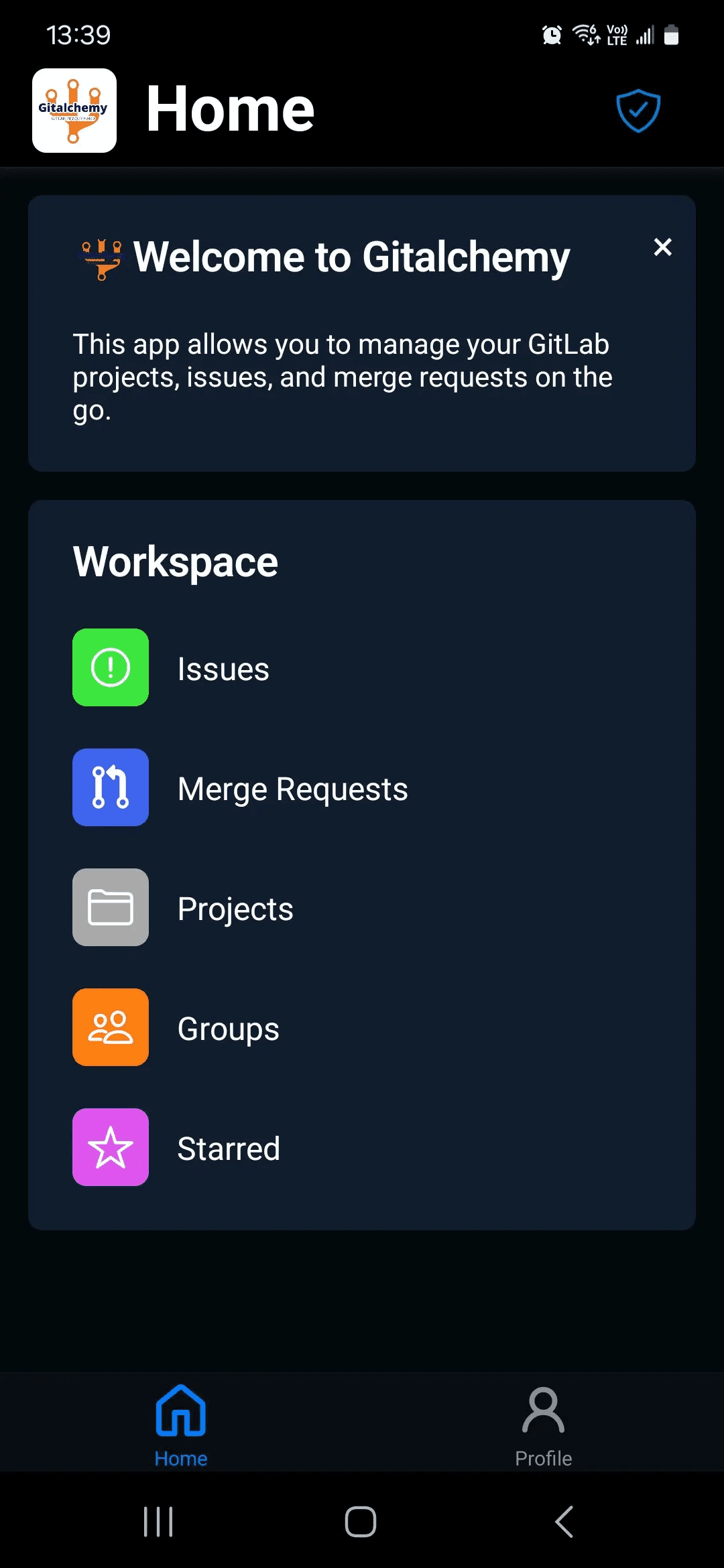This screenshot has width=724, height=1568.
Task: Tap the shield security icon
Action: tap(637, 110)
